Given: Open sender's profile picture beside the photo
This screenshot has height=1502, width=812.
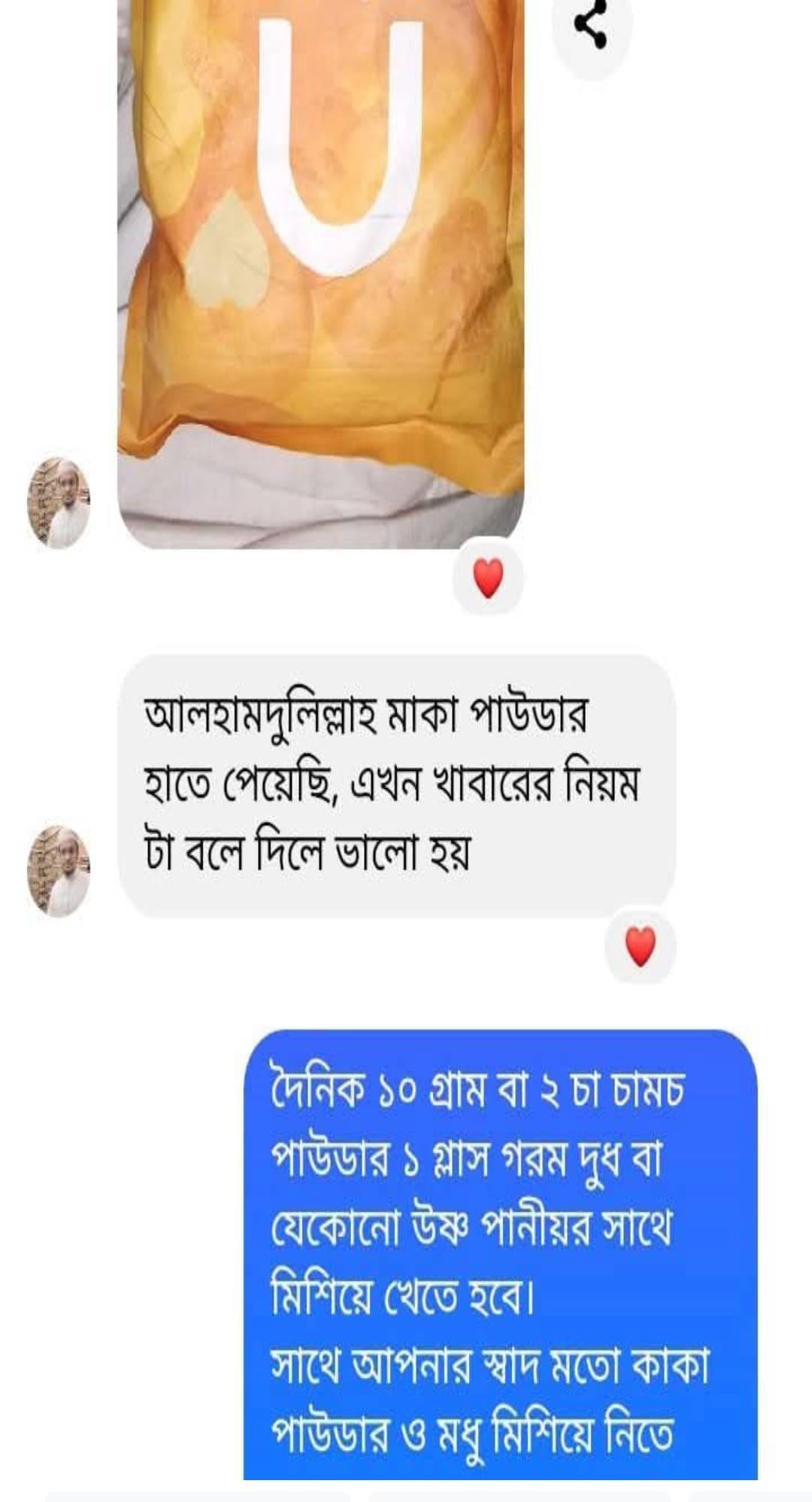Looking at the screenshot, I should tap(59, 502).
